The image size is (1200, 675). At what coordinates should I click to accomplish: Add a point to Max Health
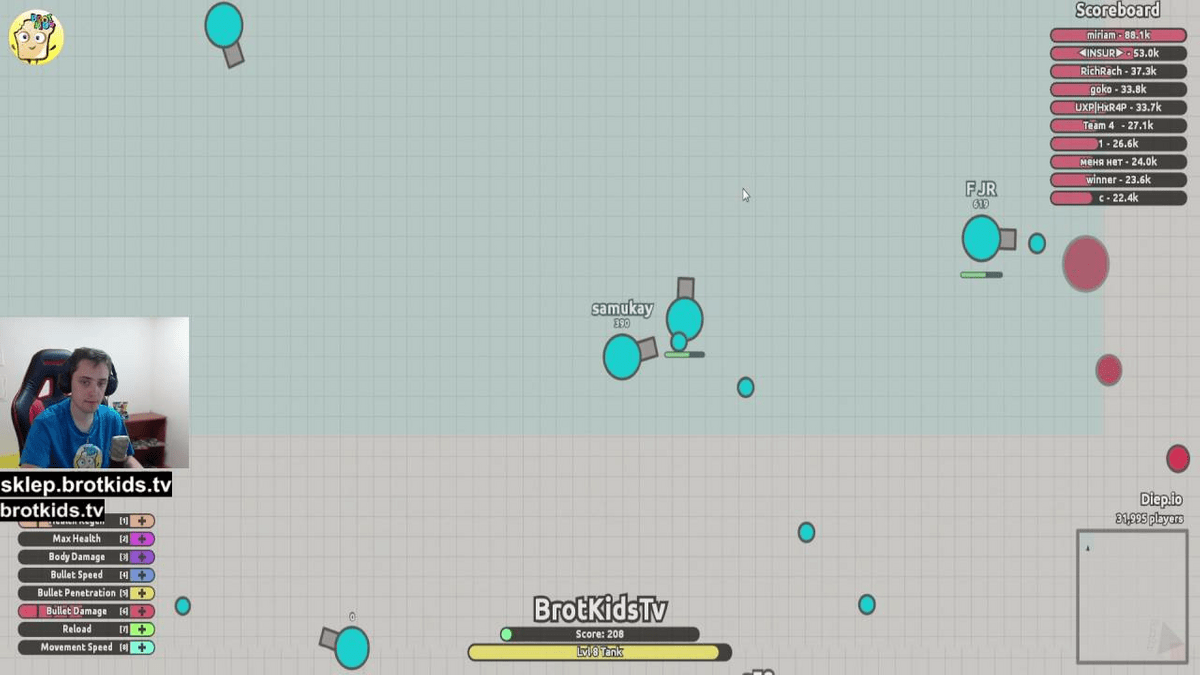coord(143,539)
